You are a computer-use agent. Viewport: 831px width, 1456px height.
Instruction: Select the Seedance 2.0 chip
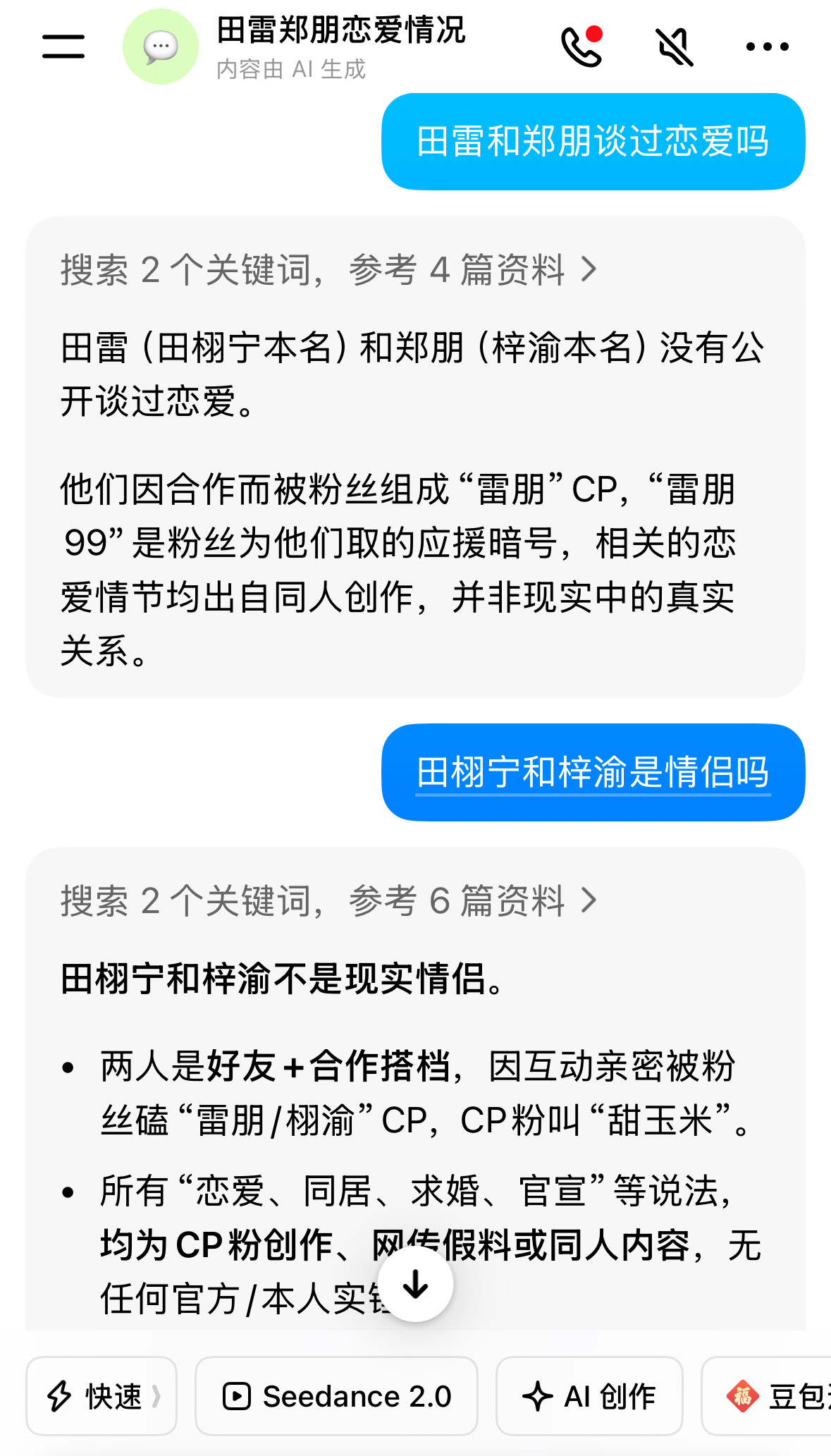(x=336, y=1396)
